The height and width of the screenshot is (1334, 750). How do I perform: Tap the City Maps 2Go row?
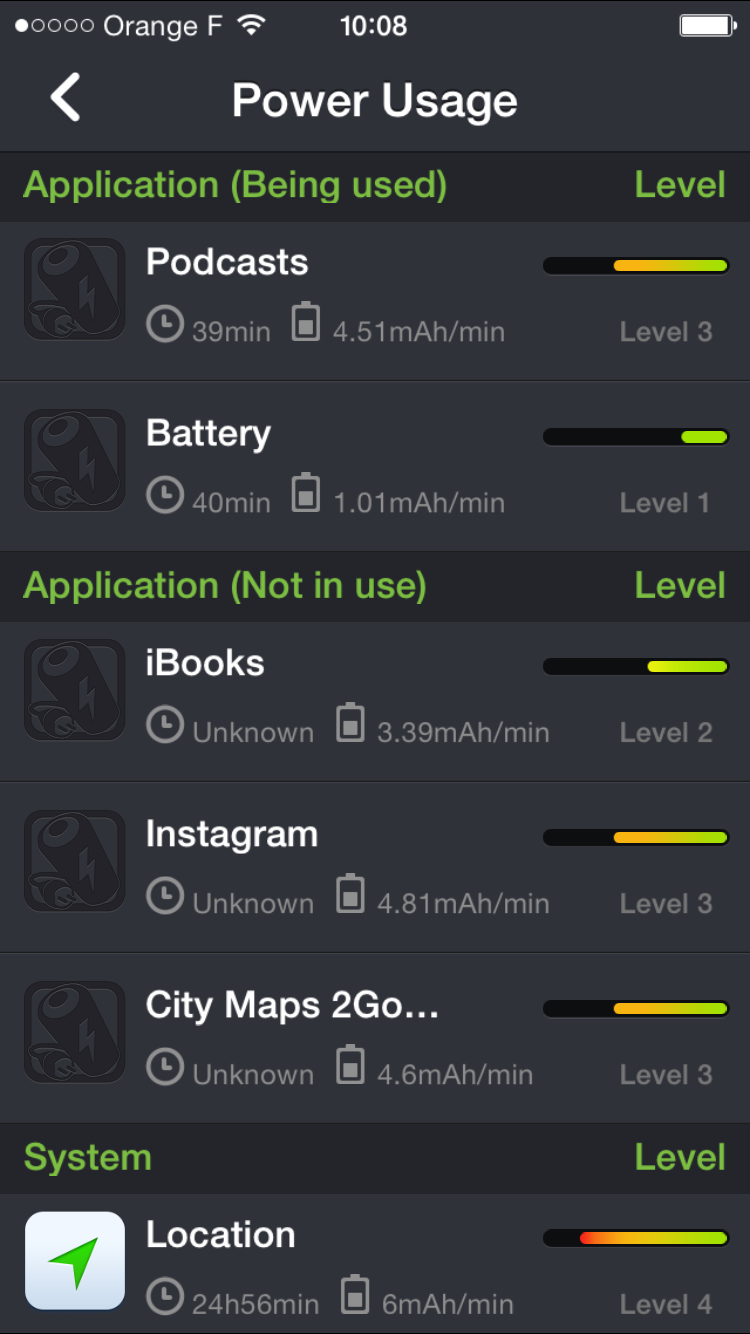click(x=375, y=1038)
